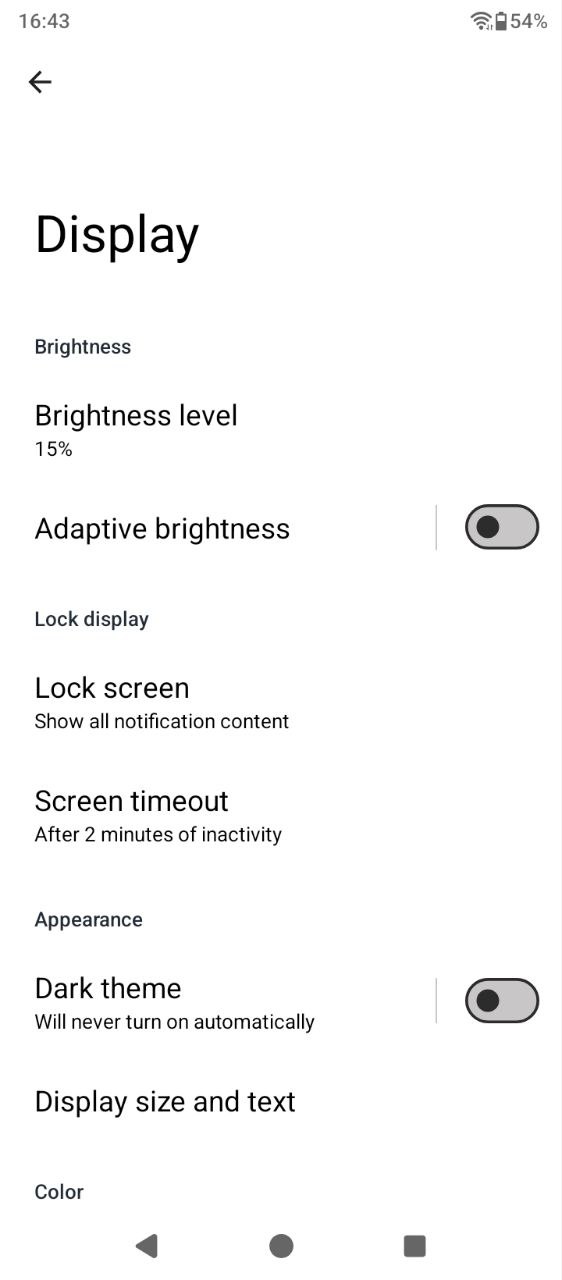562x1280 pixels.
Task: Tap the system home button
Action: tap(281, 1245)
